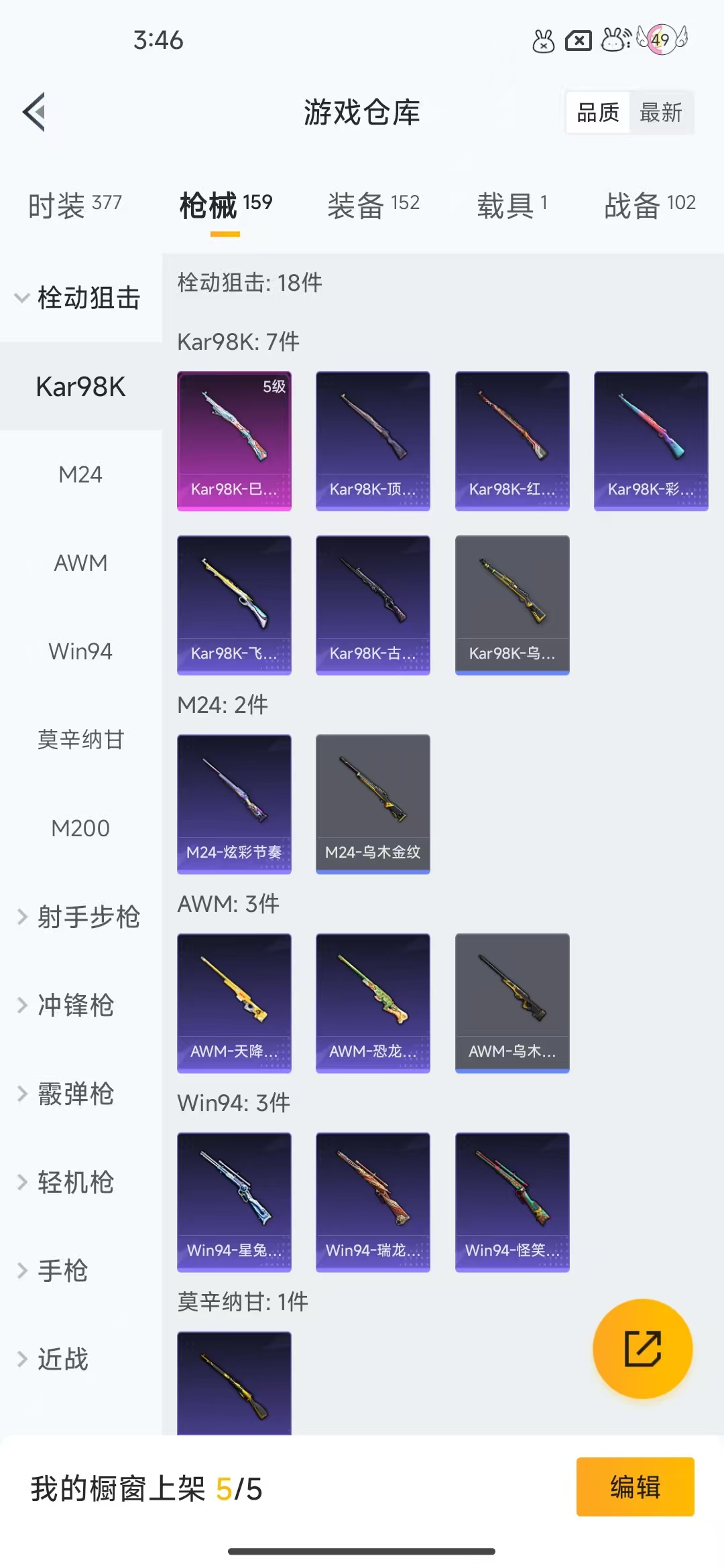This screenshot has width=724, height=1568.
Task: Open the Win94-星兔 skin tile
Action: click(234, 1202)
